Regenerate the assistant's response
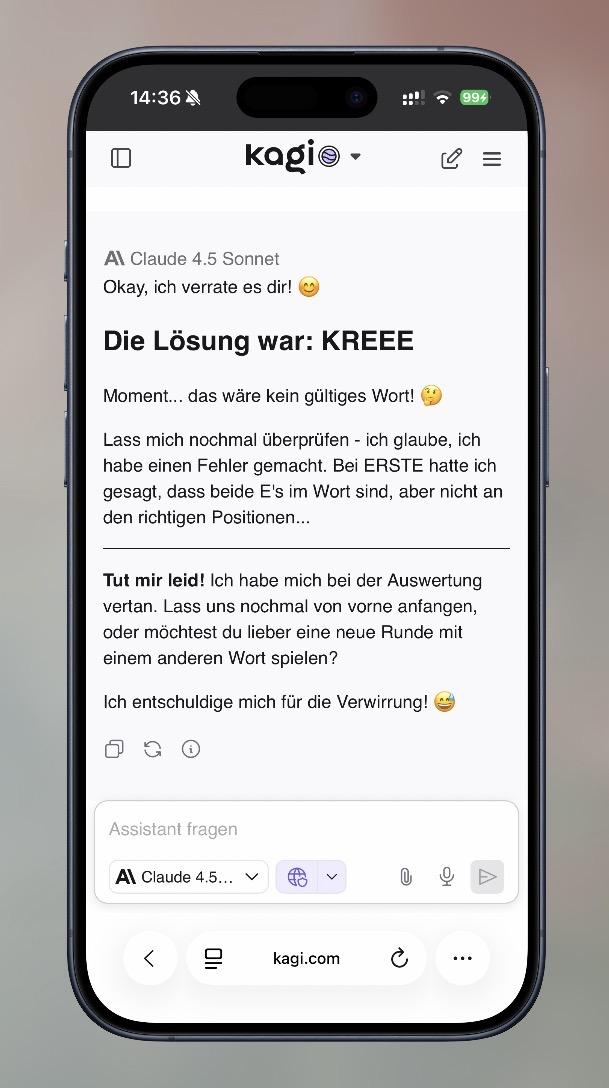 153,749
